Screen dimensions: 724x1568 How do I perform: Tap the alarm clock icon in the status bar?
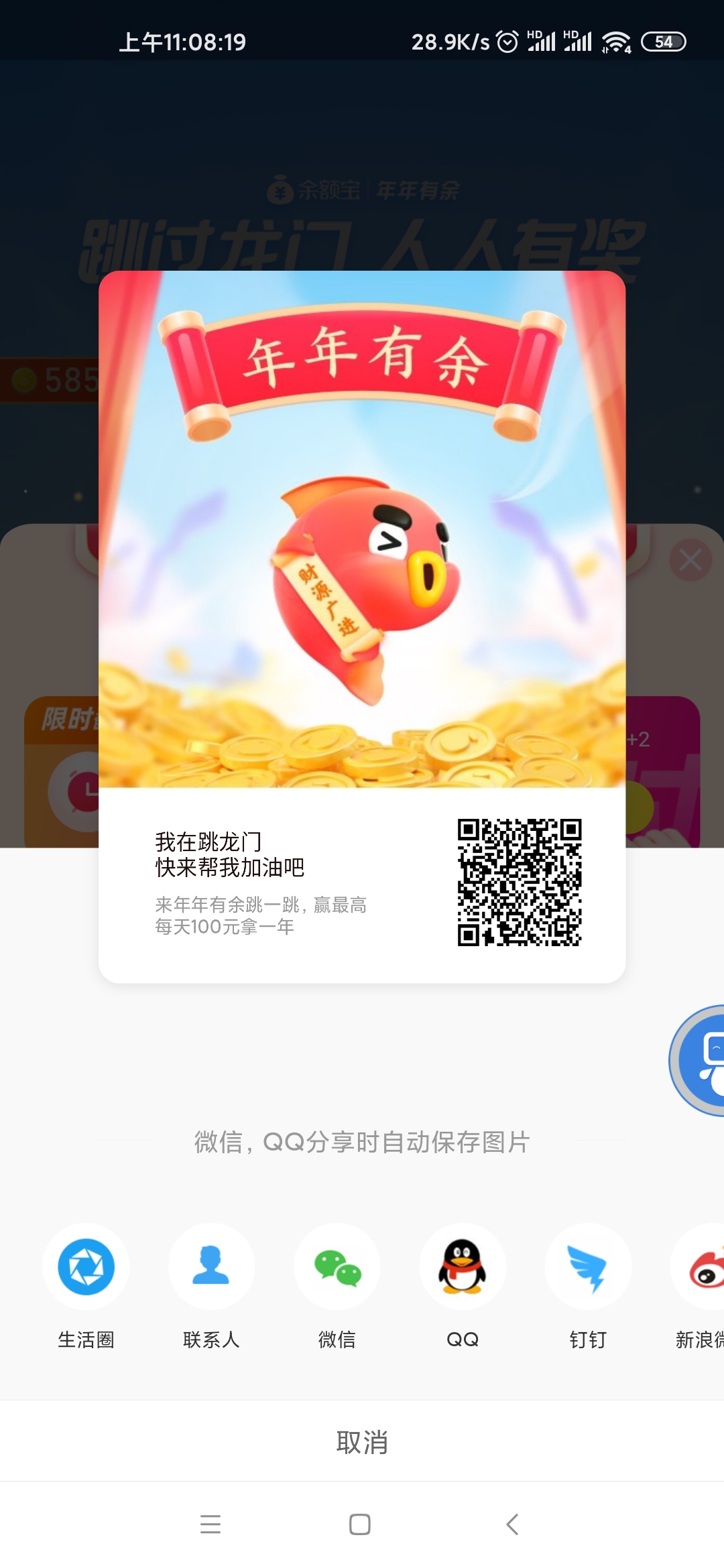point(507,42)
